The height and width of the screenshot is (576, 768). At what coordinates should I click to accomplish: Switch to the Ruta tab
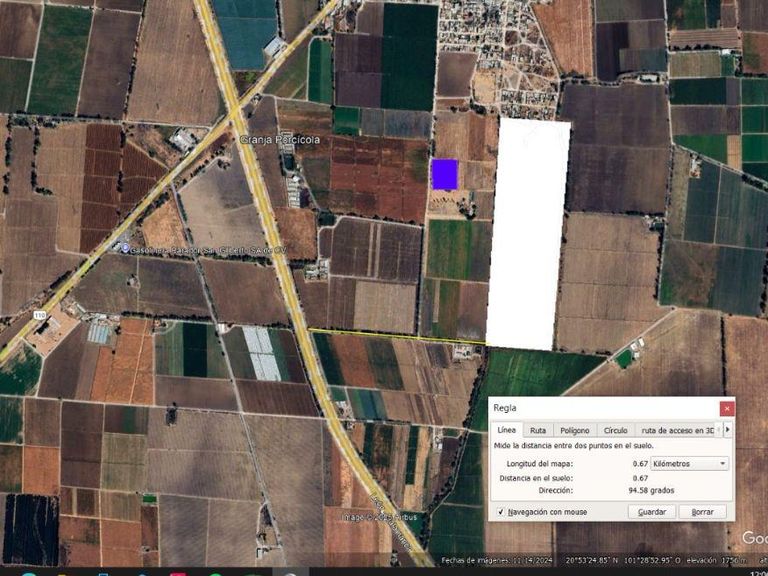(538, 430)
